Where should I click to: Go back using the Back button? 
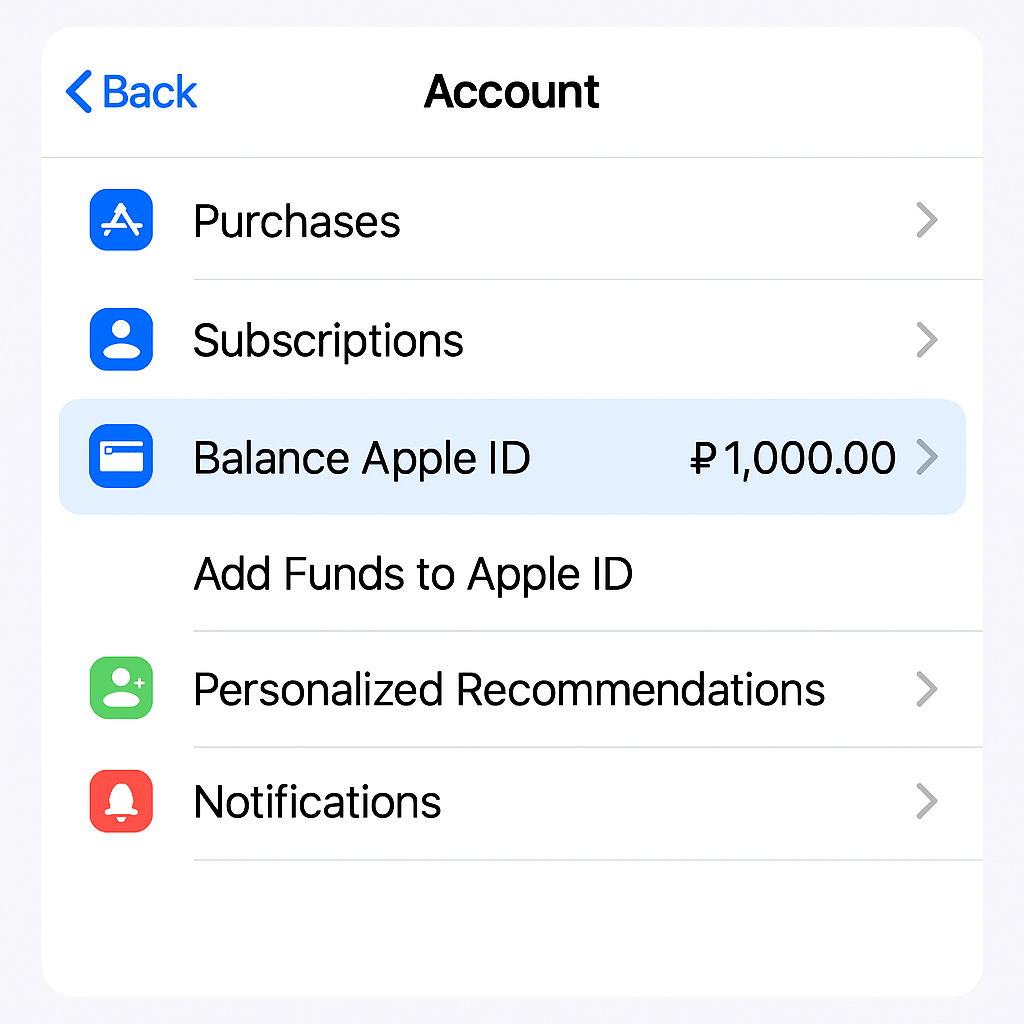pyautogui.click(x=131, y=92)
